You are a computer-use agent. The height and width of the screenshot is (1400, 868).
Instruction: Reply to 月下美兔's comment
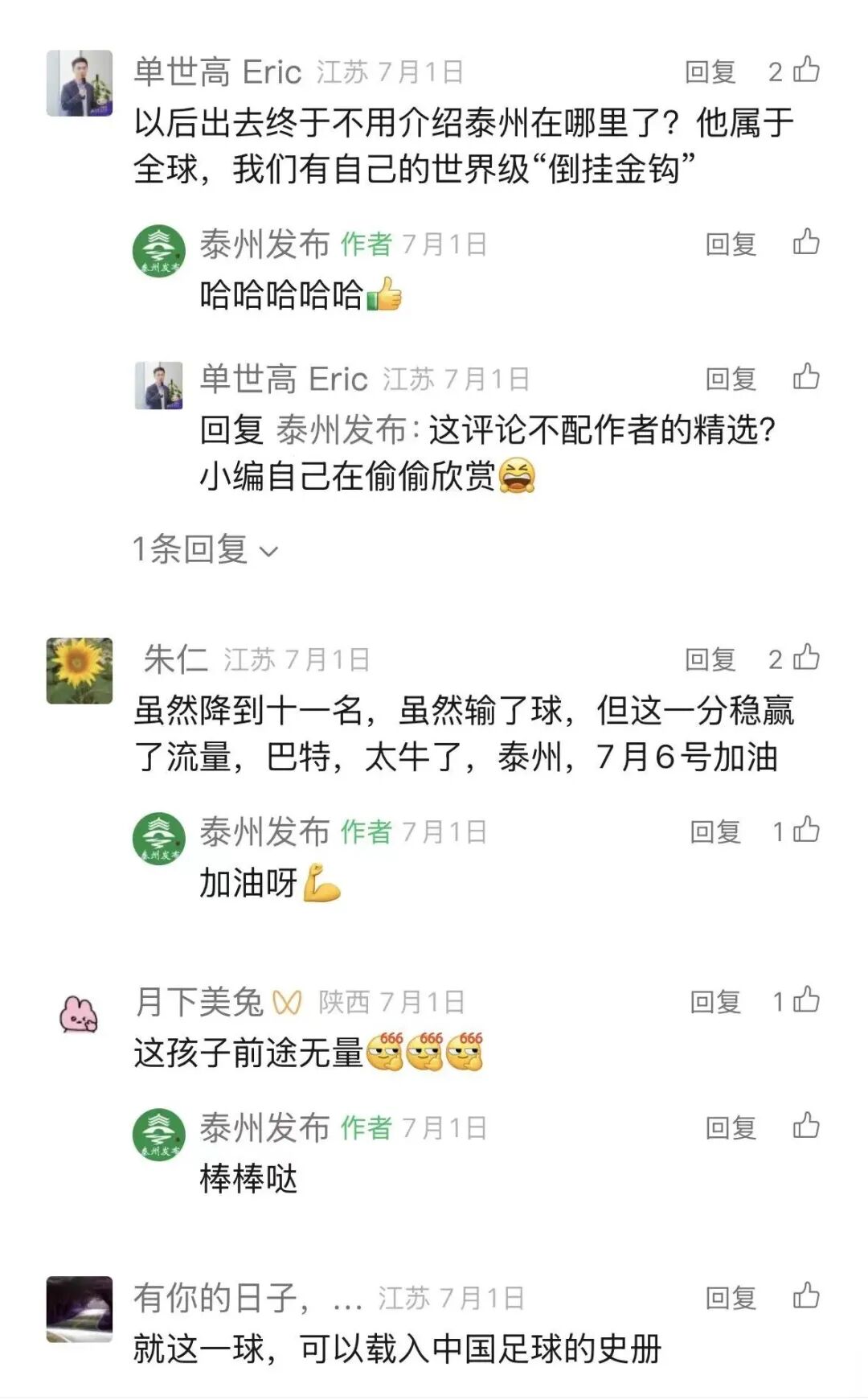[x=715, y=1002]
